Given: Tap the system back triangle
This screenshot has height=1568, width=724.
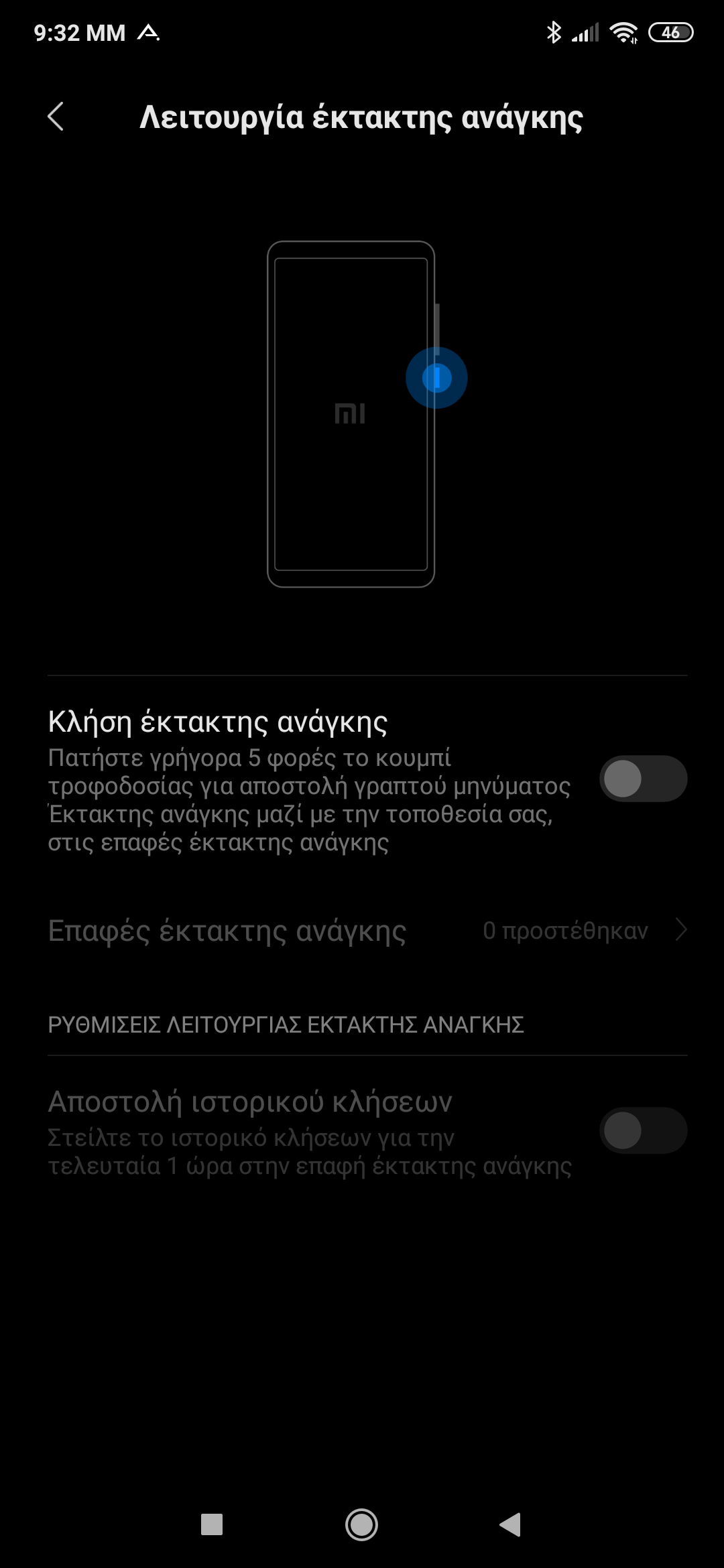Looking at the screenshot, I should tap(510, 1524).
